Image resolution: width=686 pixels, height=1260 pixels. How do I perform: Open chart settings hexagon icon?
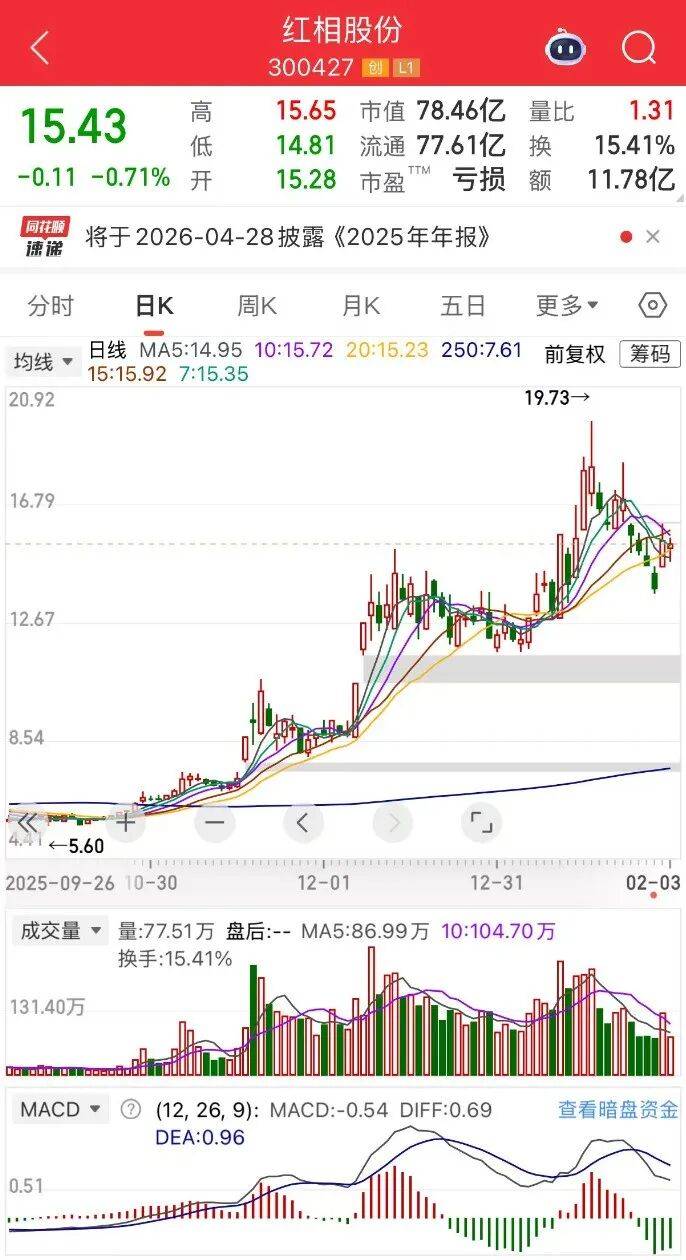(652, 305)
